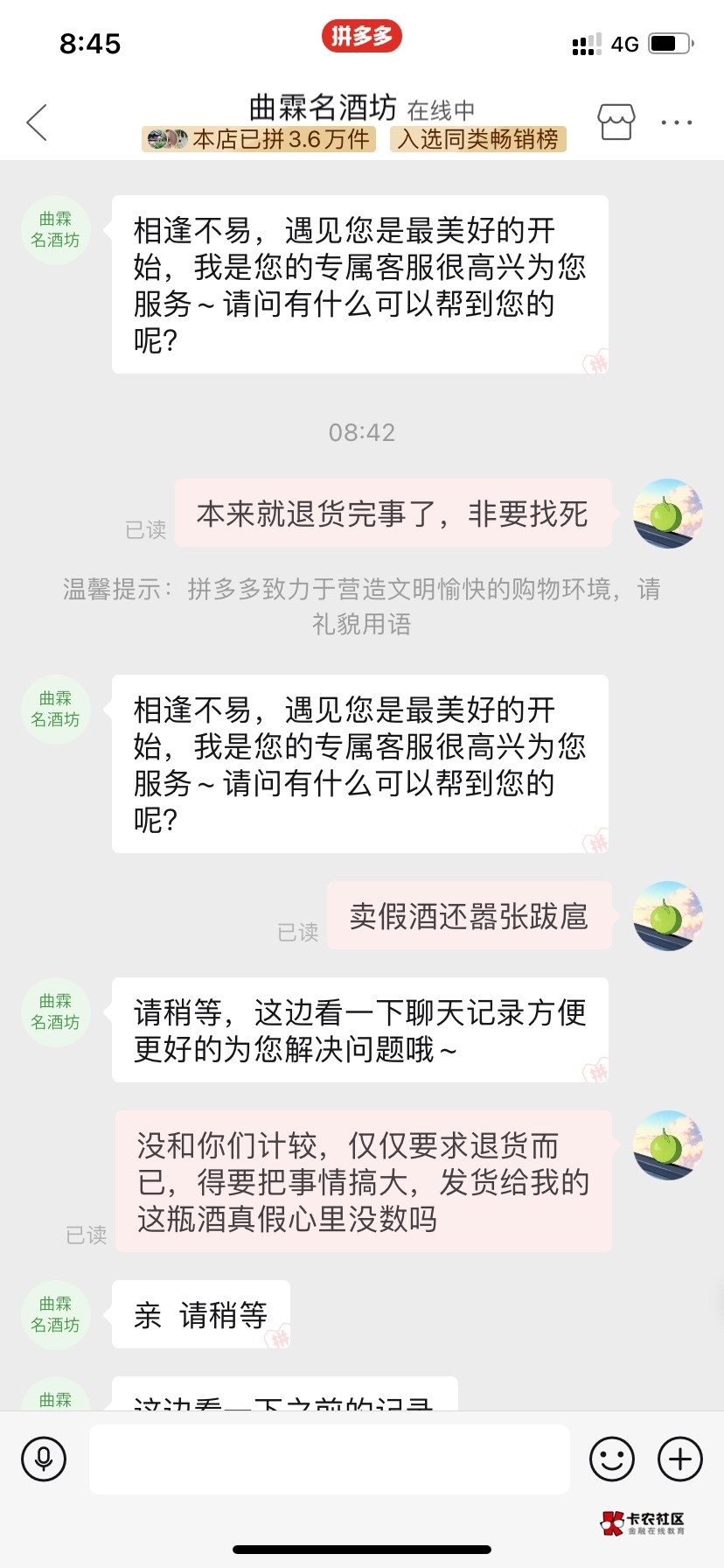Open my avatar beside 卖假酒还嚣张跋扈
Viewport: 724px width, 1568px height.
coord(668,916)
